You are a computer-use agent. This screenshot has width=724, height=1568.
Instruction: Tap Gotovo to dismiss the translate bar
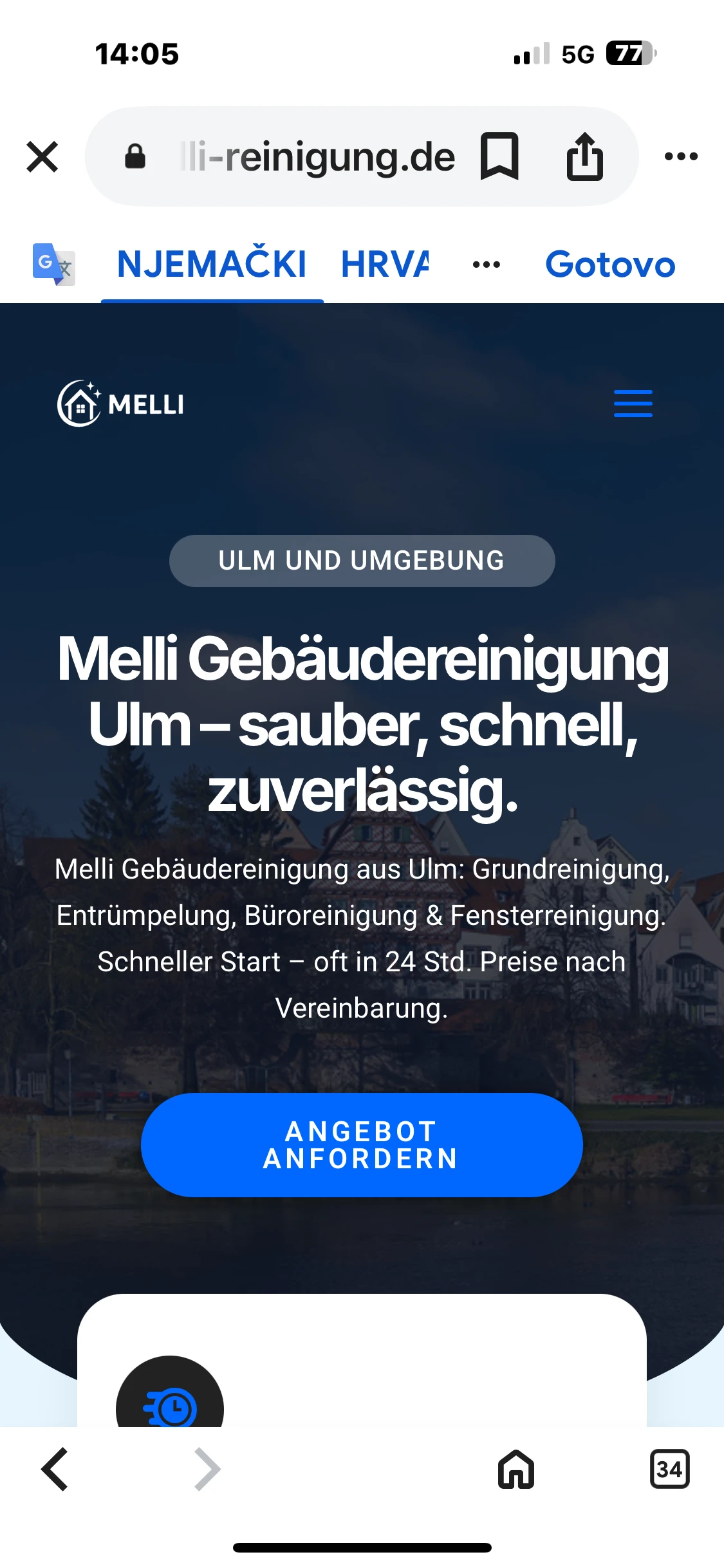click(610, 265)
